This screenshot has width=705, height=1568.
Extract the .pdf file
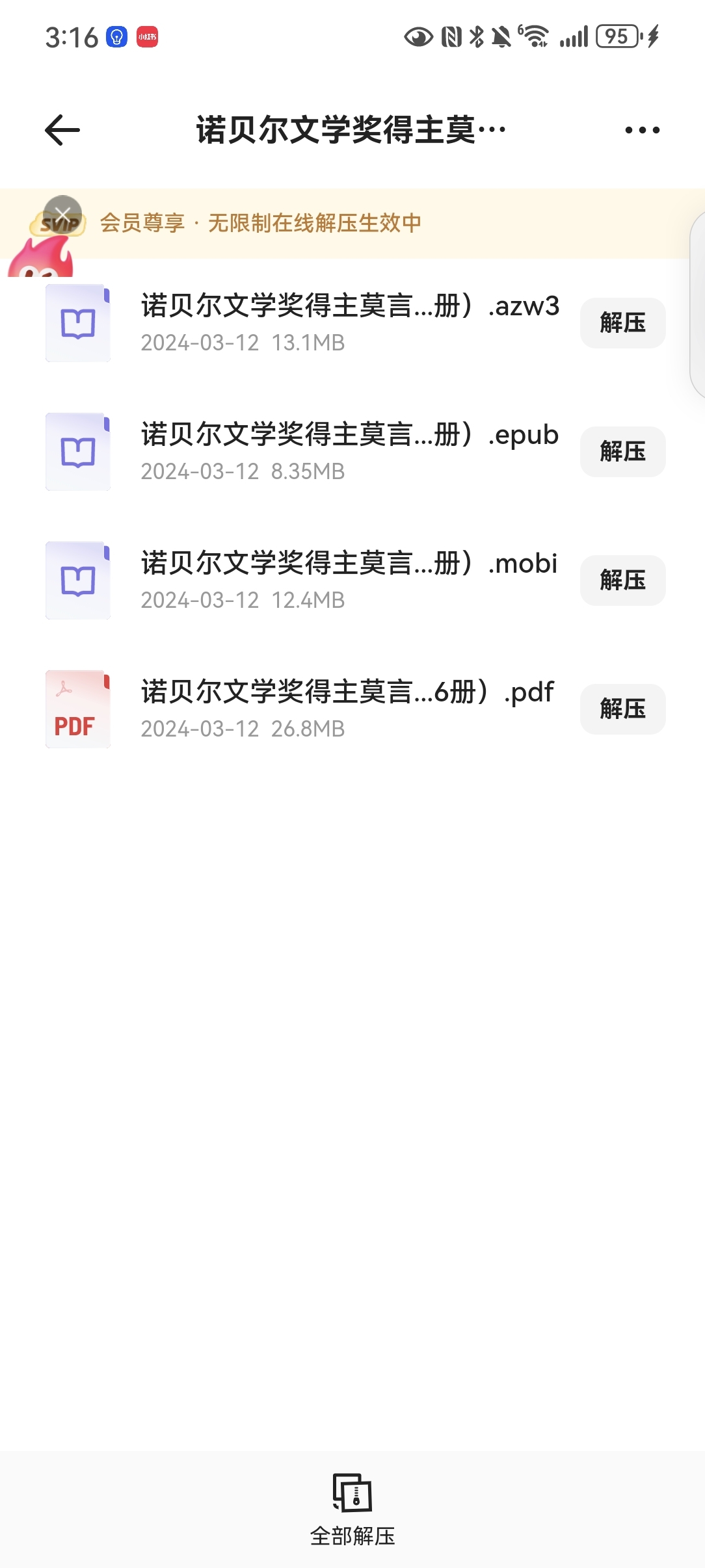click(x=622, y=709)
